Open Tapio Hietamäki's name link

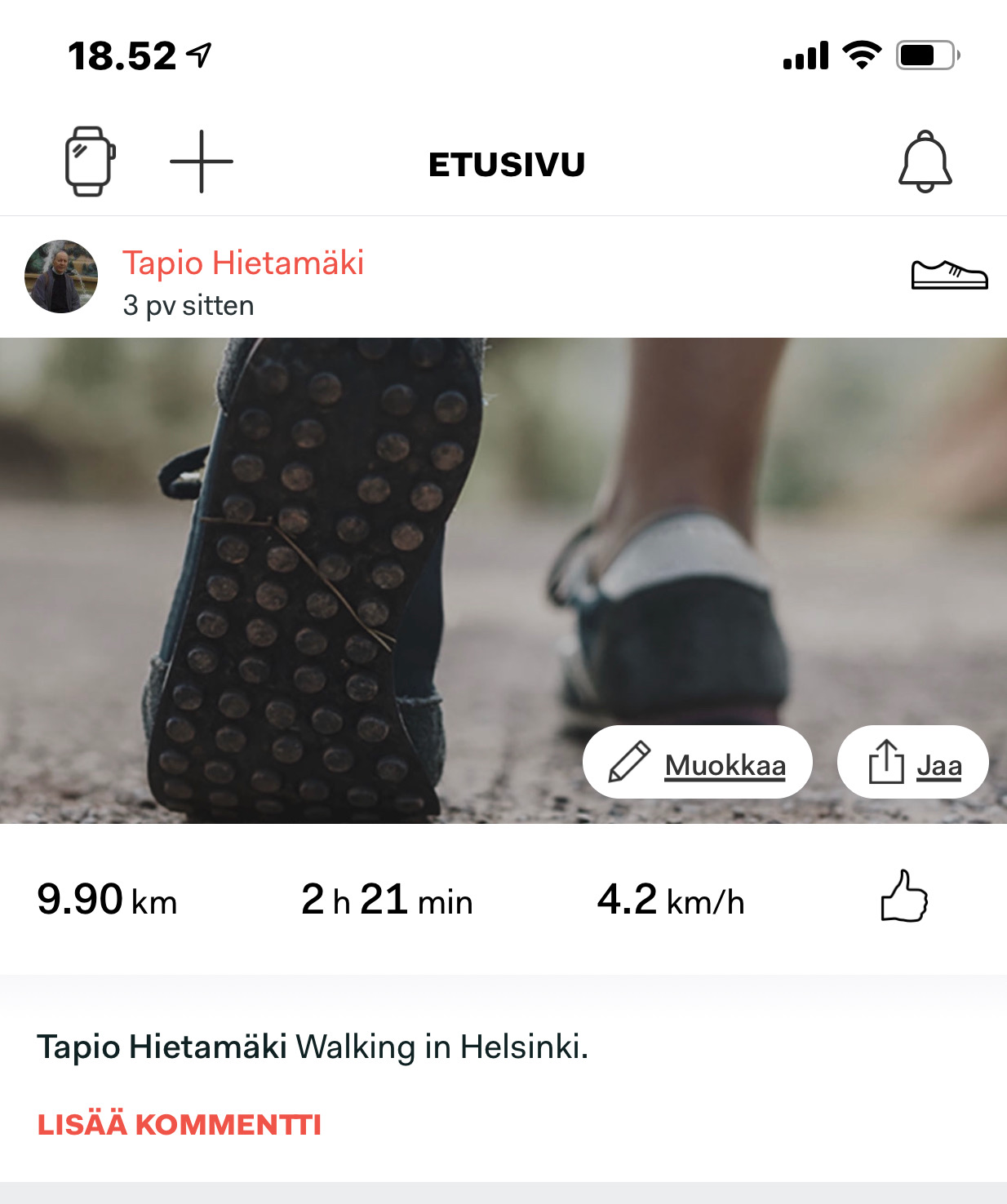point(243,263)
